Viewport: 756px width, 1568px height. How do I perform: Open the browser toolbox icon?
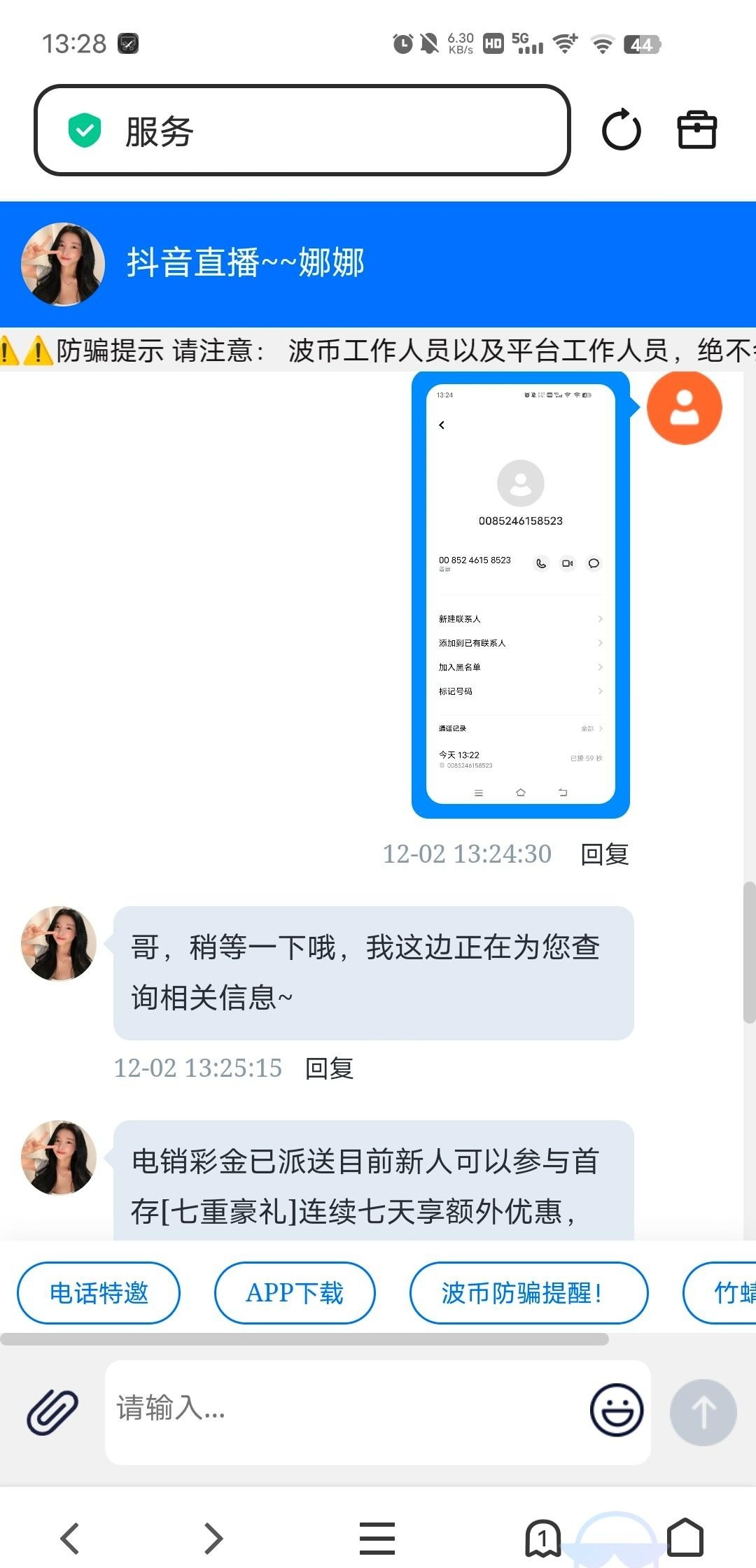point(696,130)
